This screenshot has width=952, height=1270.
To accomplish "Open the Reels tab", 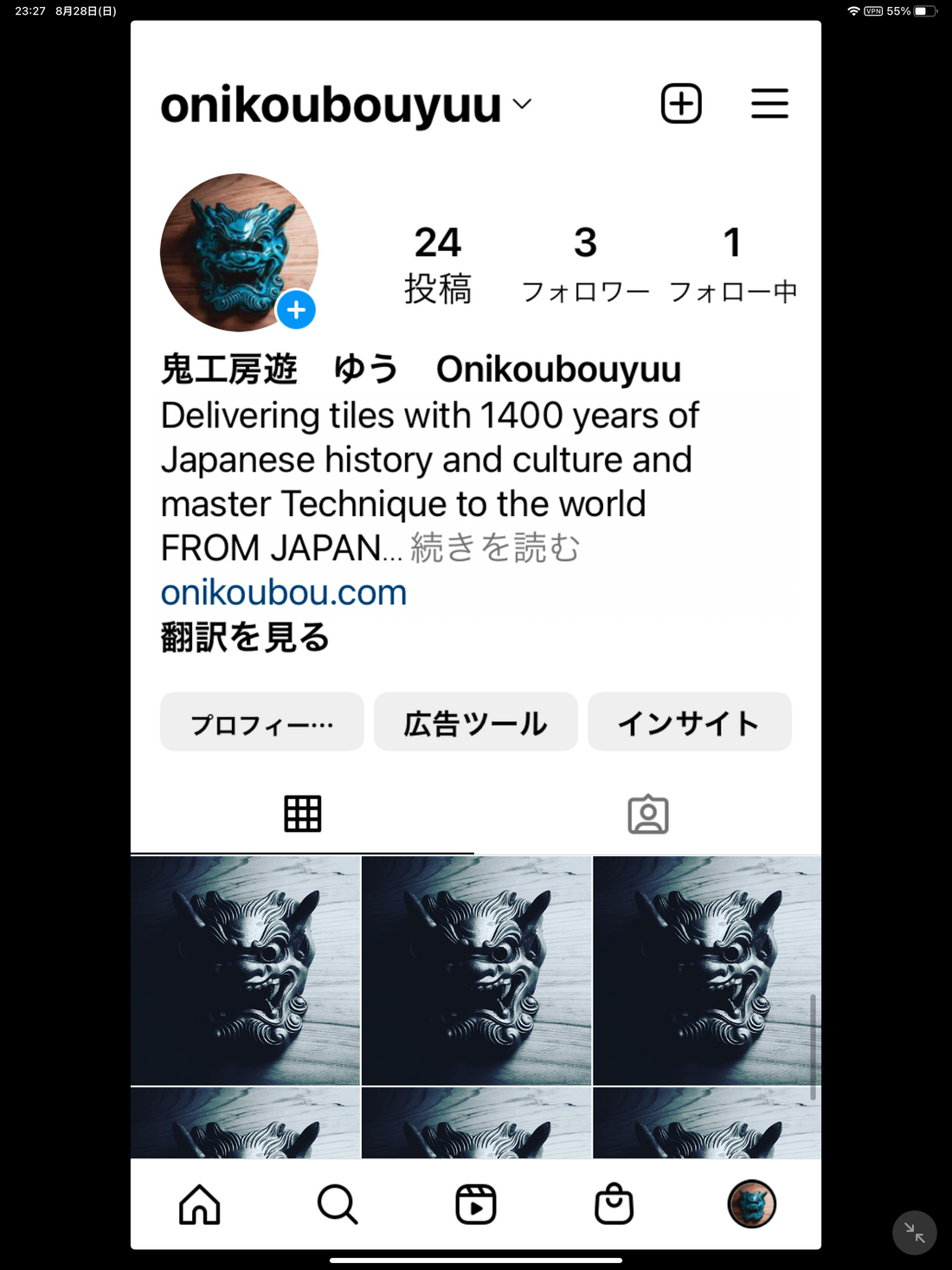I will (476, 1204).
